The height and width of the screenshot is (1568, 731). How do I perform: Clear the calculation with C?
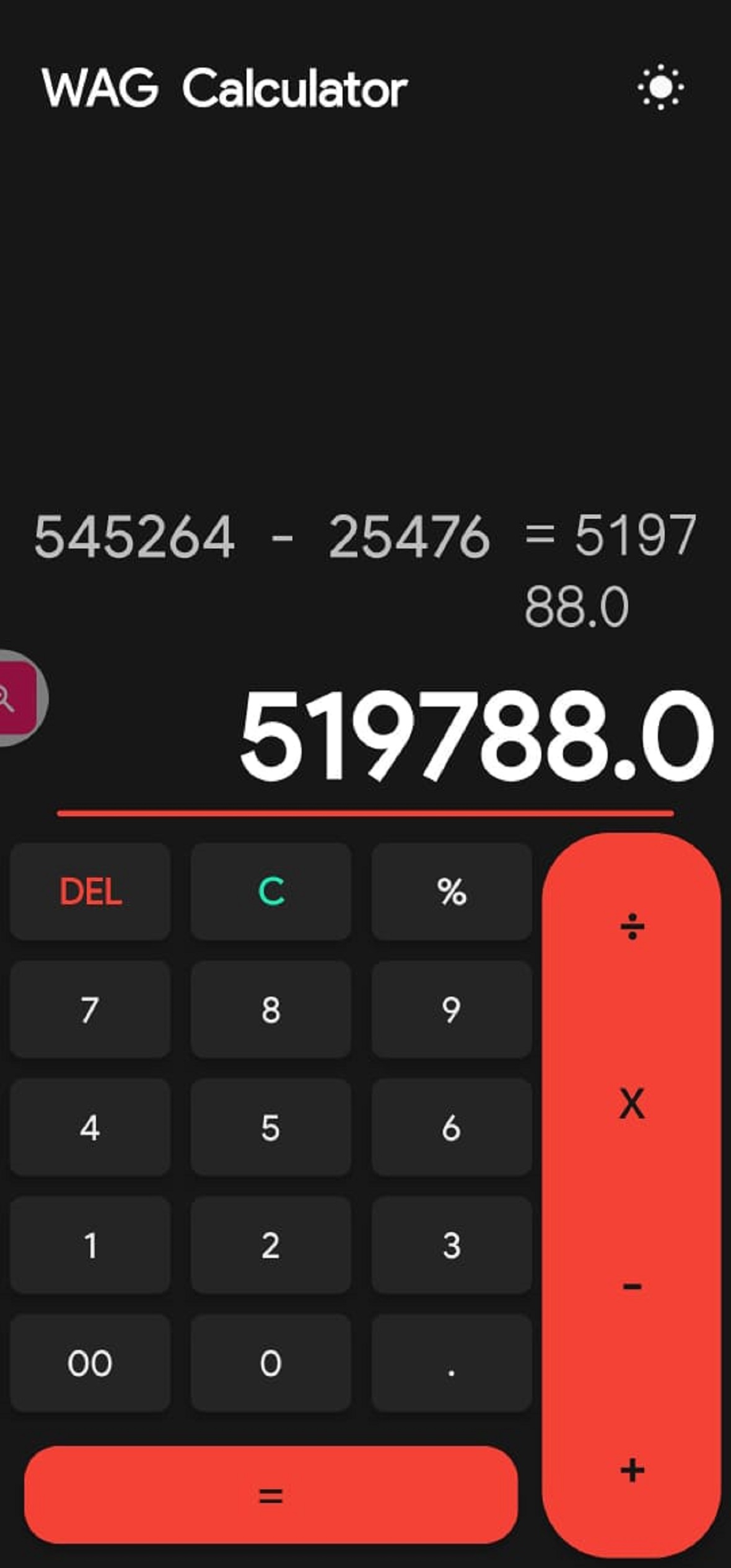tap(271, 892)
